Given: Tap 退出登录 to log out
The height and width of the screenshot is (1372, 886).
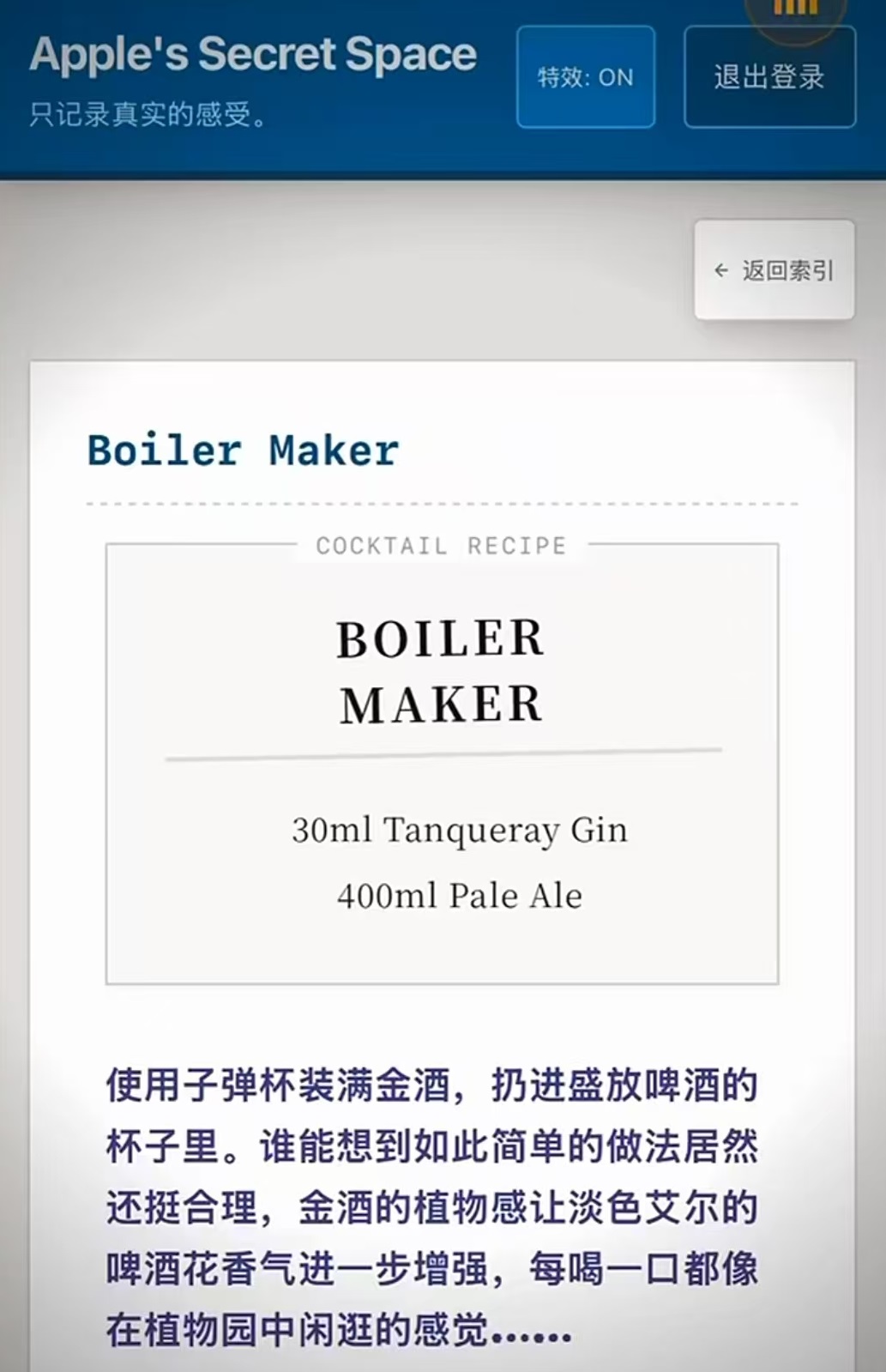Looking at the screenshot, I should point(769,77).
